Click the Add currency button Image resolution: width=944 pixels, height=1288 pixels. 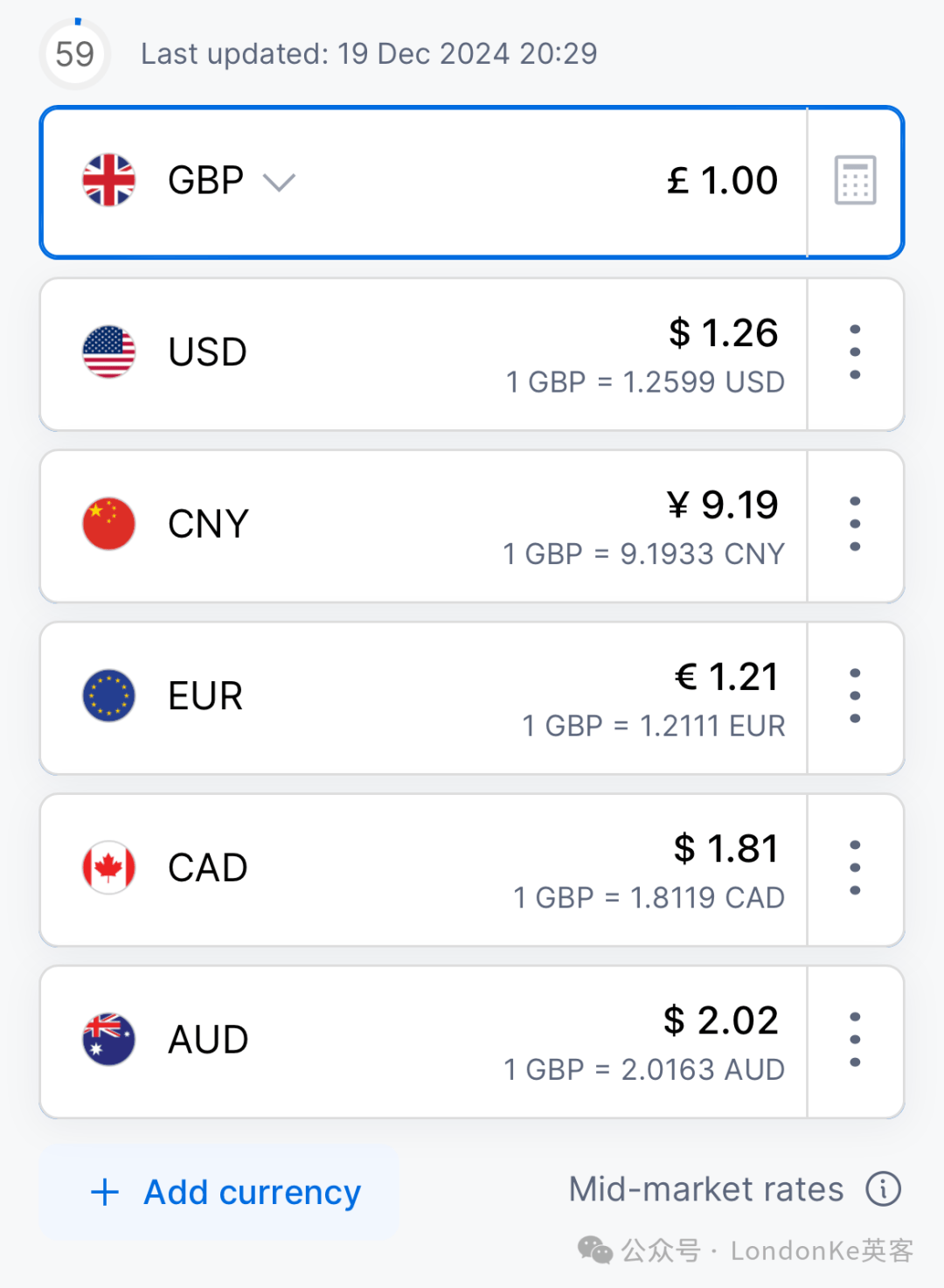click(219, 1191)
